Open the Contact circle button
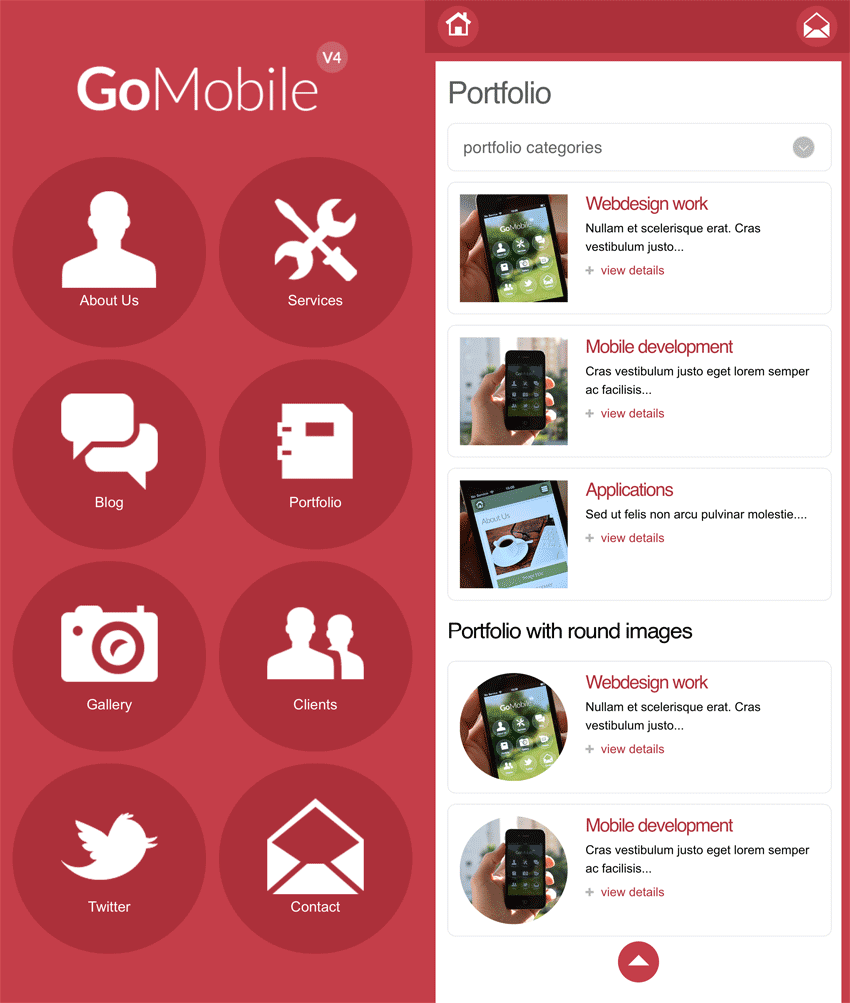Screen dimensions: 850x1003 coord(315,858)
